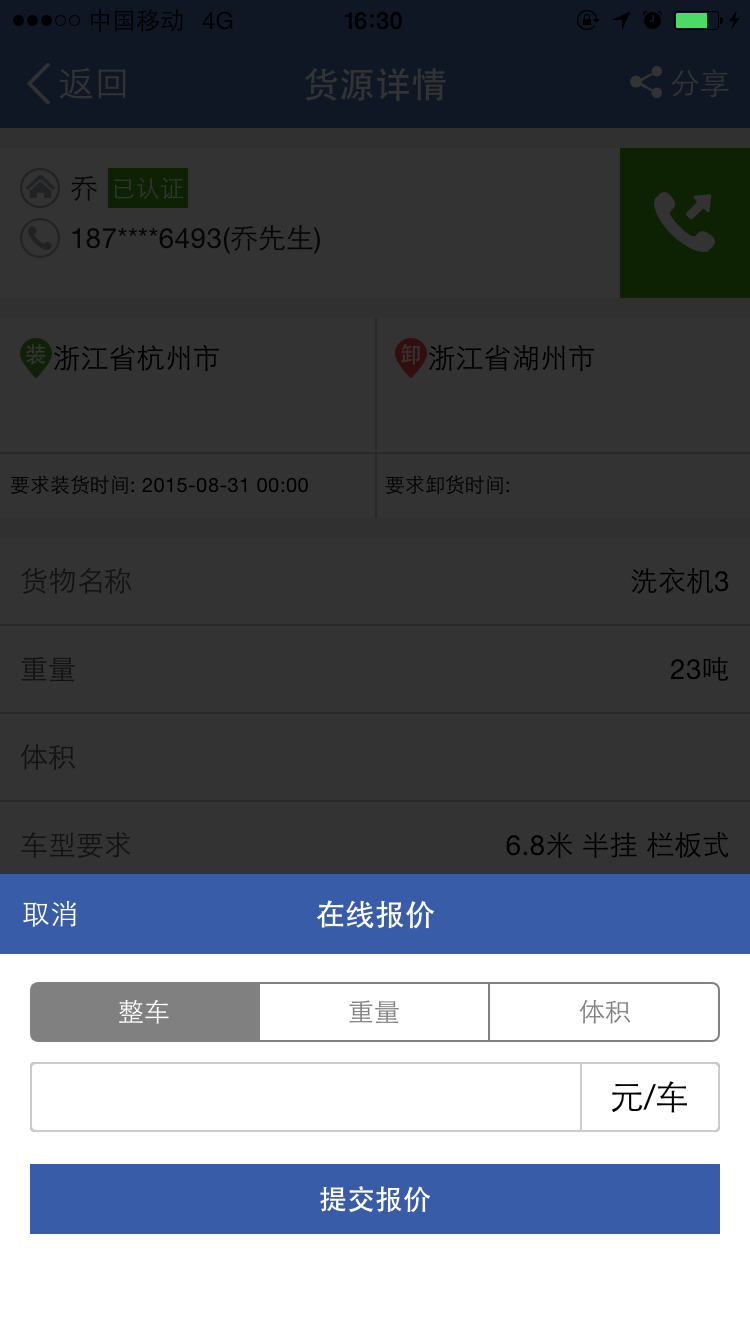Select the 整车 whole-vehicle pricing tab
This screenshot has height=1334, width=750.
[x=145, y=1012]
